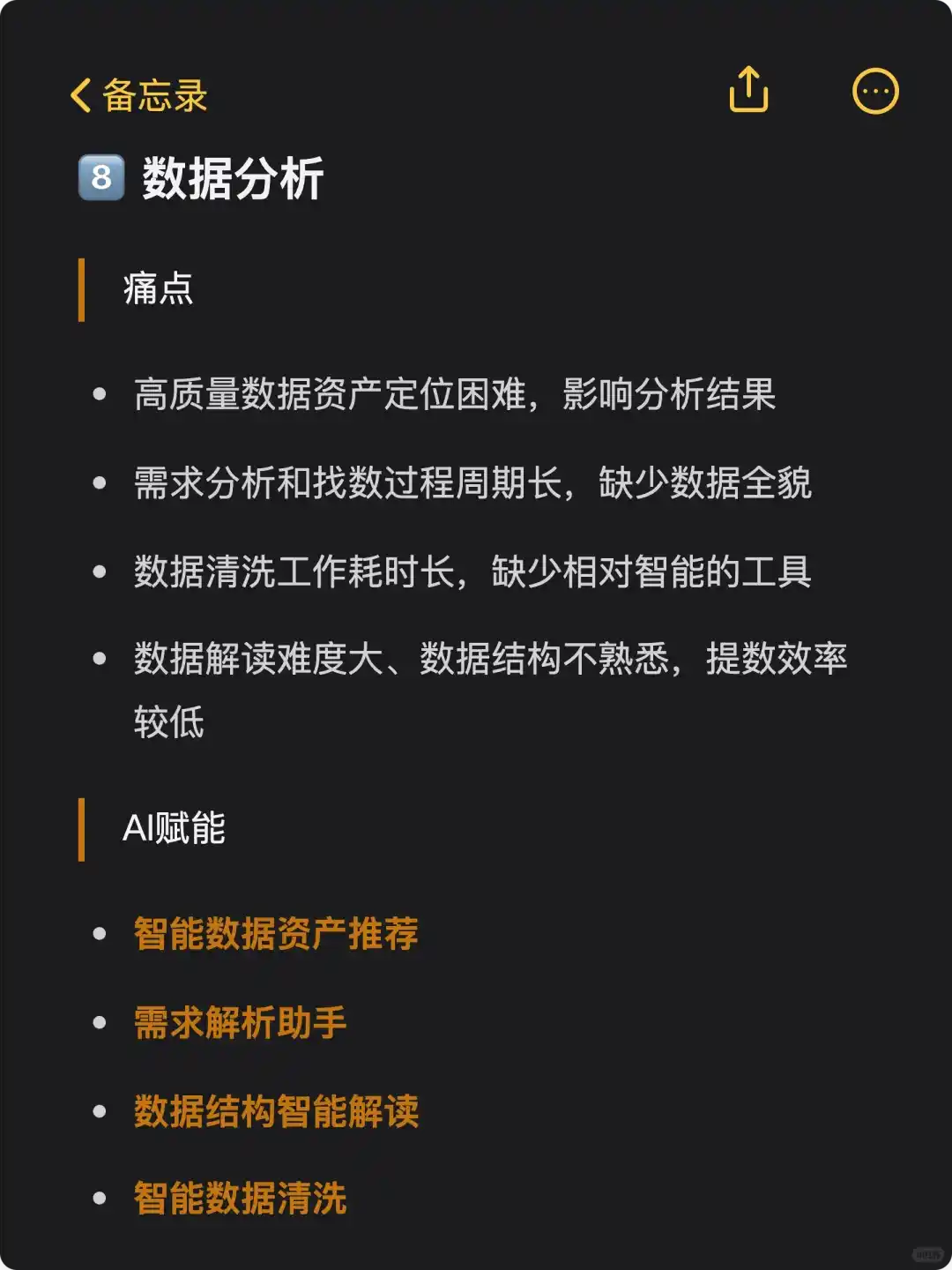Image resolution: width=952 pixels, height=1270 pixels.
Task: Tap the bullet point before 智能数据清洗
Action: (100, 1198)
